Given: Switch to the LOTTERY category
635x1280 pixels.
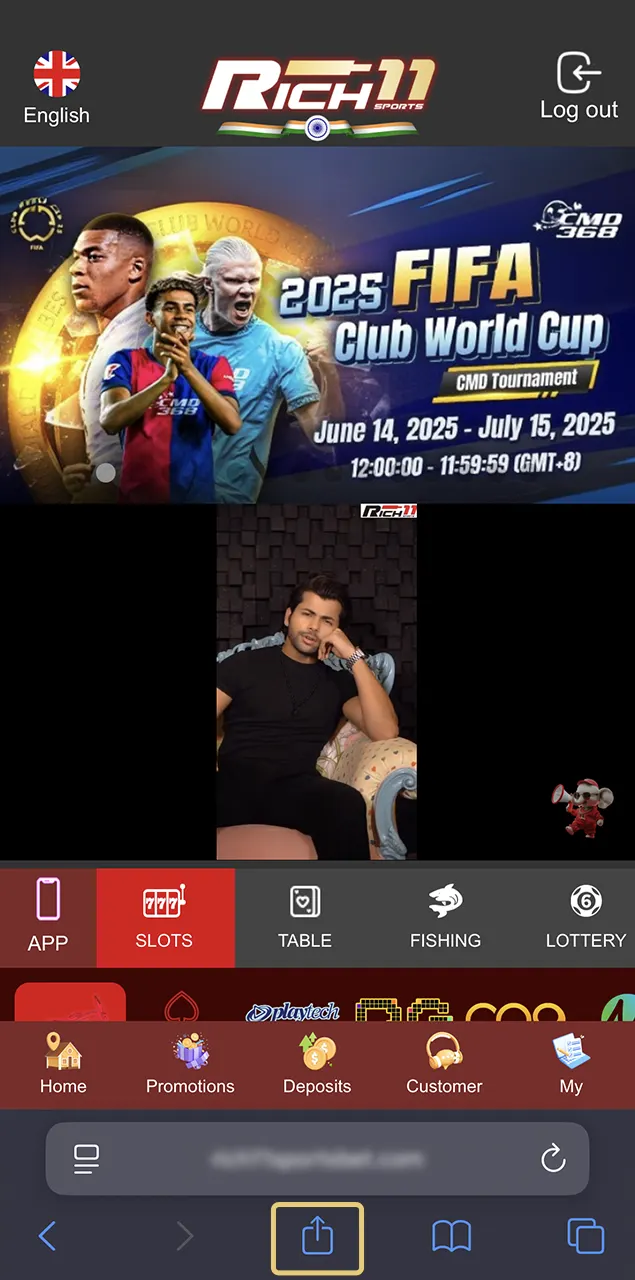Looking at the screenshot, I should (585, 917).
